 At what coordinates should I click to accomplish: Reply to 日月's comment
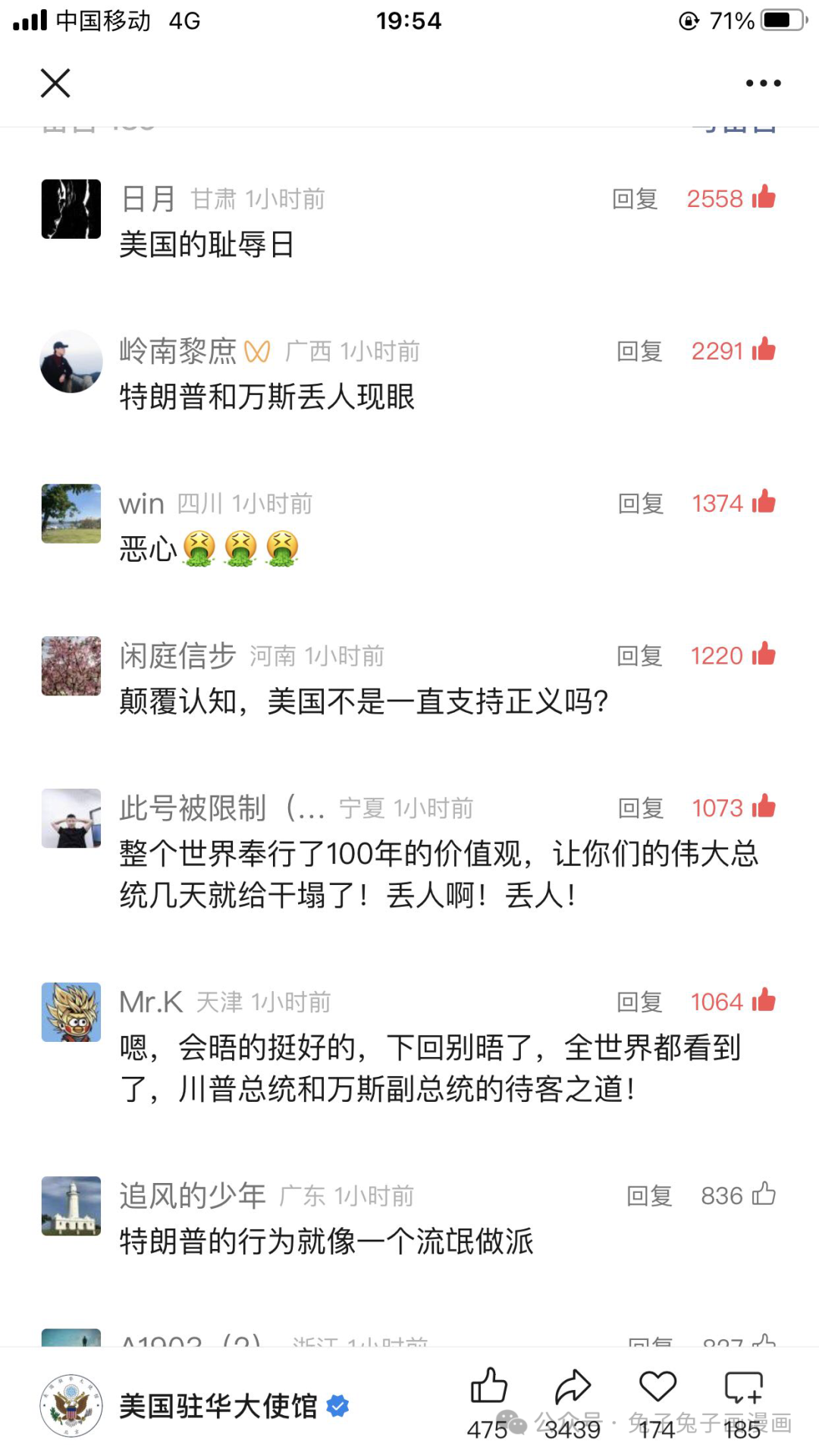pos(635,199)
